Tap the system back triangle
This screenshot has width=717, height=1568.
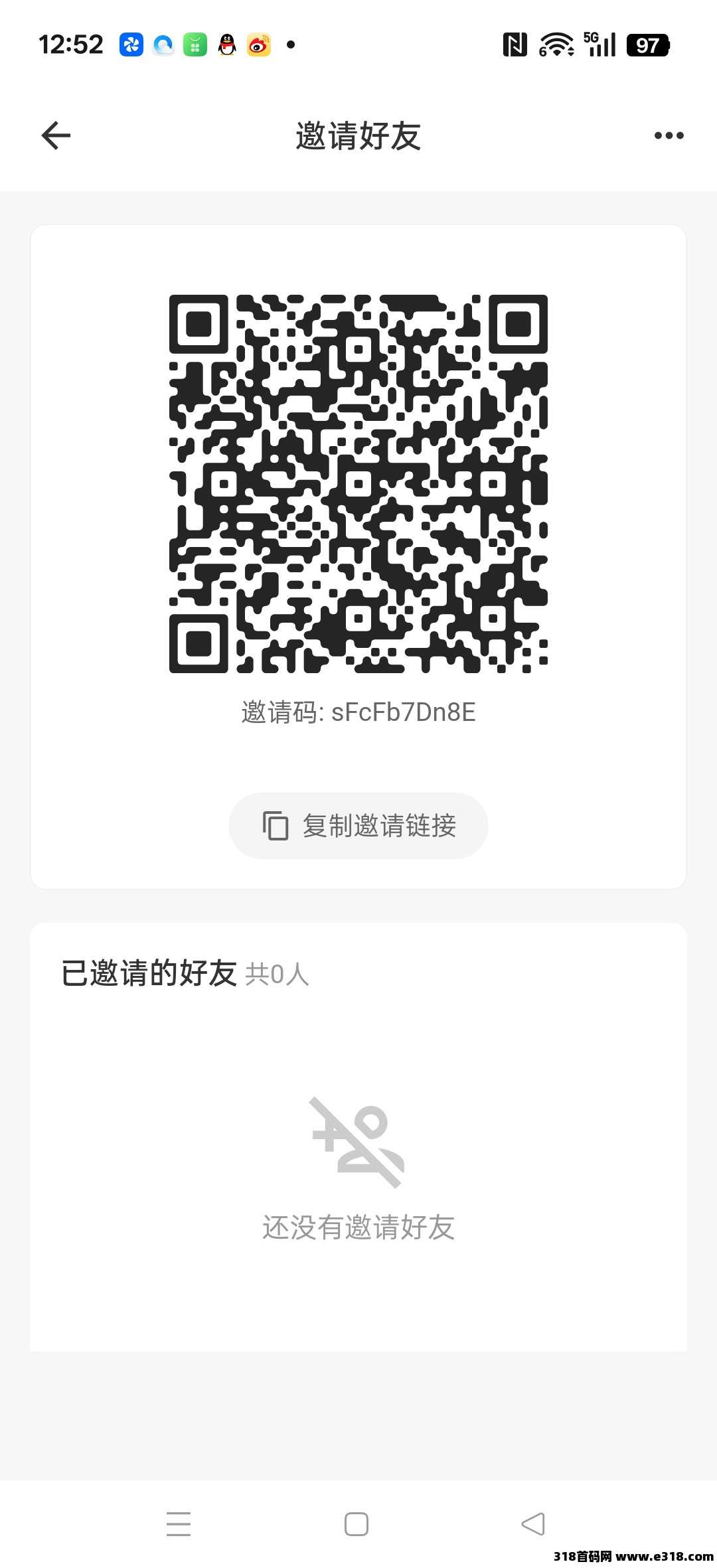(533, 1524)
